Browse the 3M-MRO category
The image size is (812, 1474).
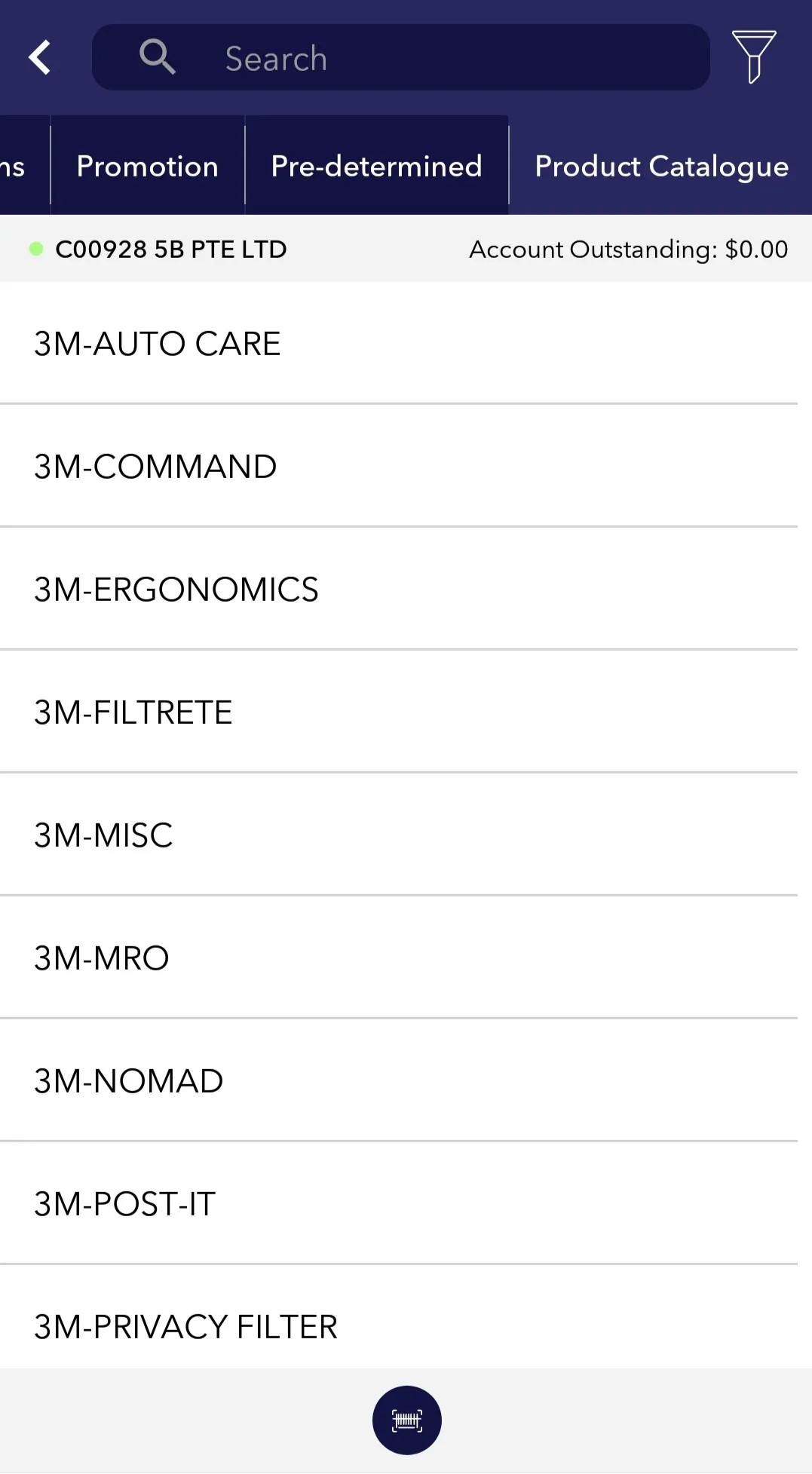(x=399, y=958)
